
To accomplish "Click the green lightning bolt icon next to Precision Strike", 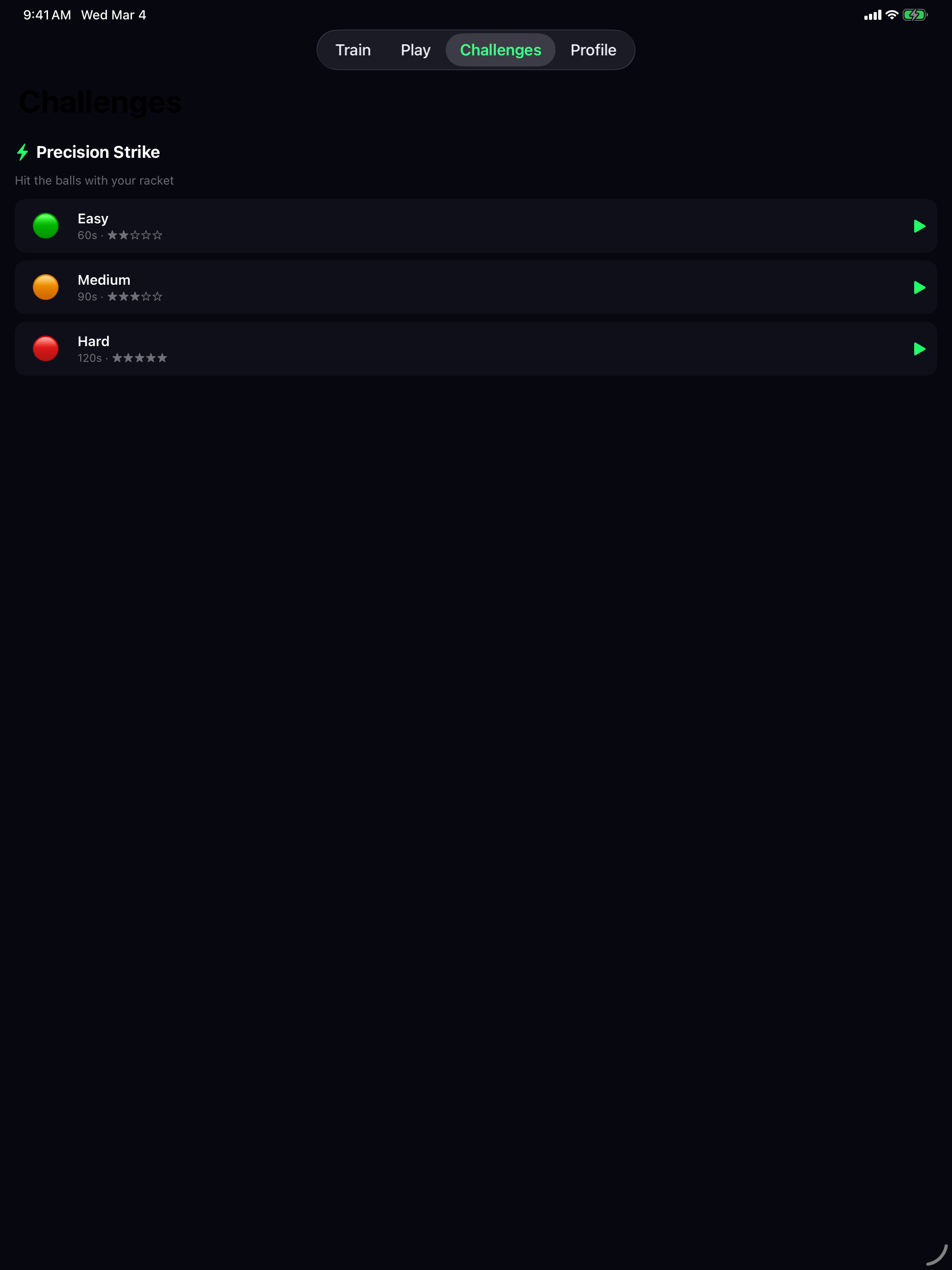I will (x=23, y=152).
